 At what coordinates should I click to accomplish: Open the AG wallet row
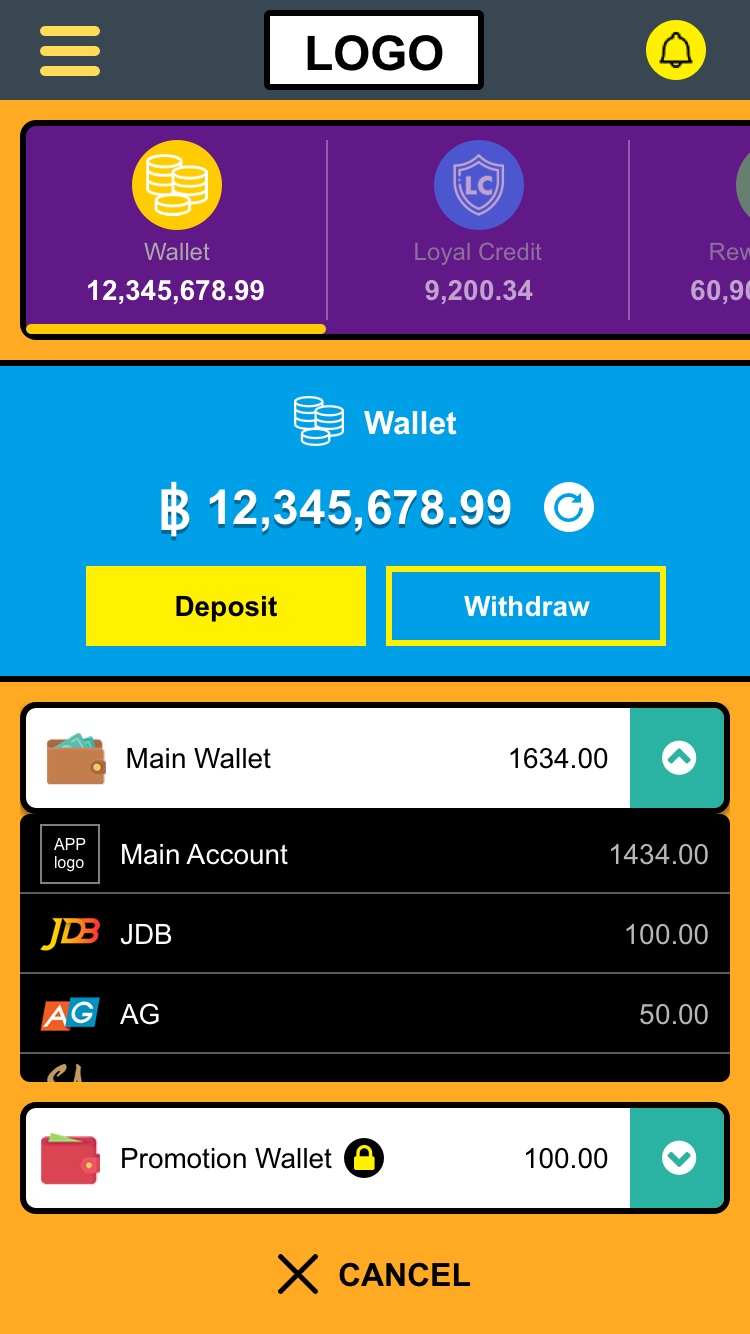pos(374,1014)
